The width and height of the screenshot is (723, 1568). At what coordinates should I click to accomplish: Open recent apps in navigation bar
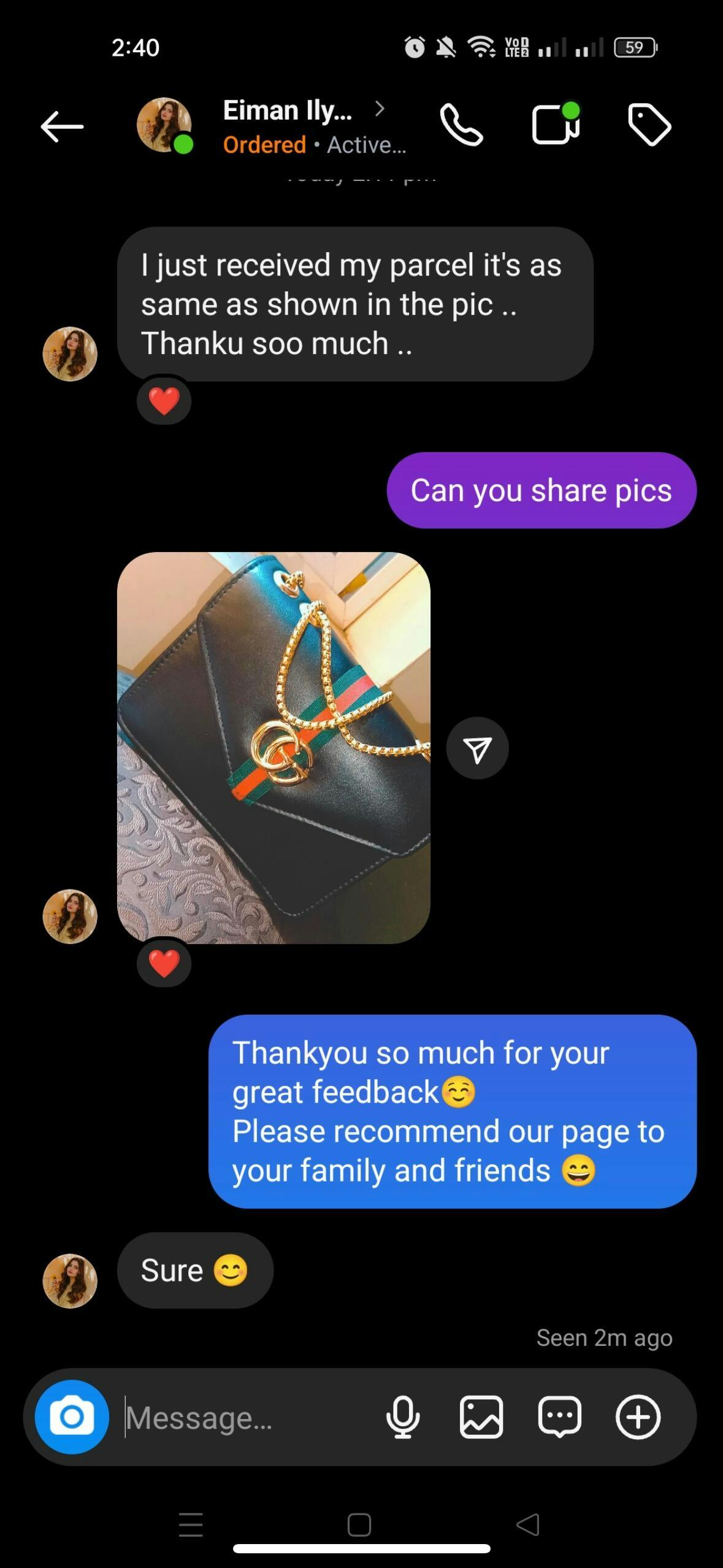(x=191, y=1524)
